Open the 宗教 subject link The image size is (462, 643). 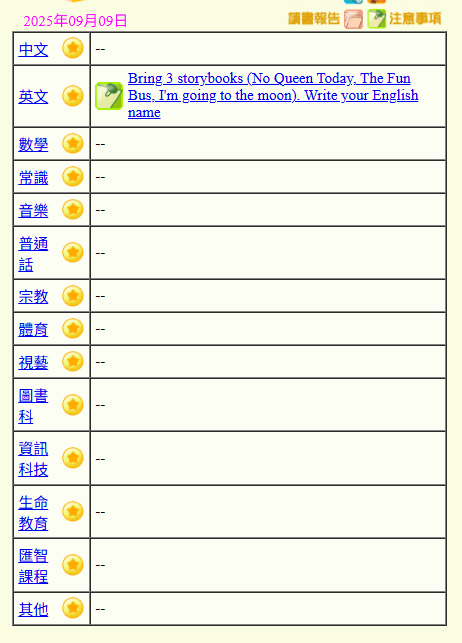point(33,296)
